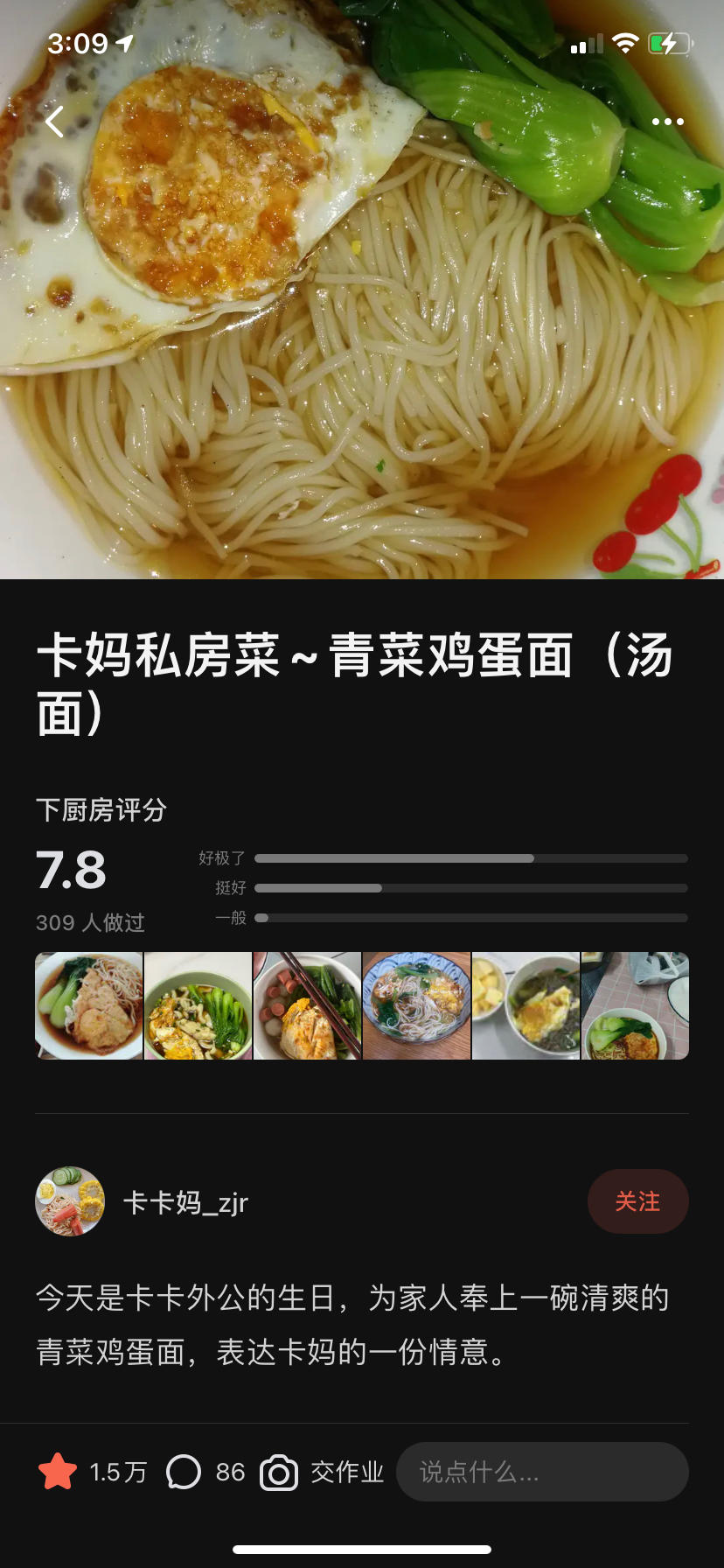Screen dimensions: 724x1568
Task: Tap 交作业 to upload your dish
Action: tap(323, 1472)
